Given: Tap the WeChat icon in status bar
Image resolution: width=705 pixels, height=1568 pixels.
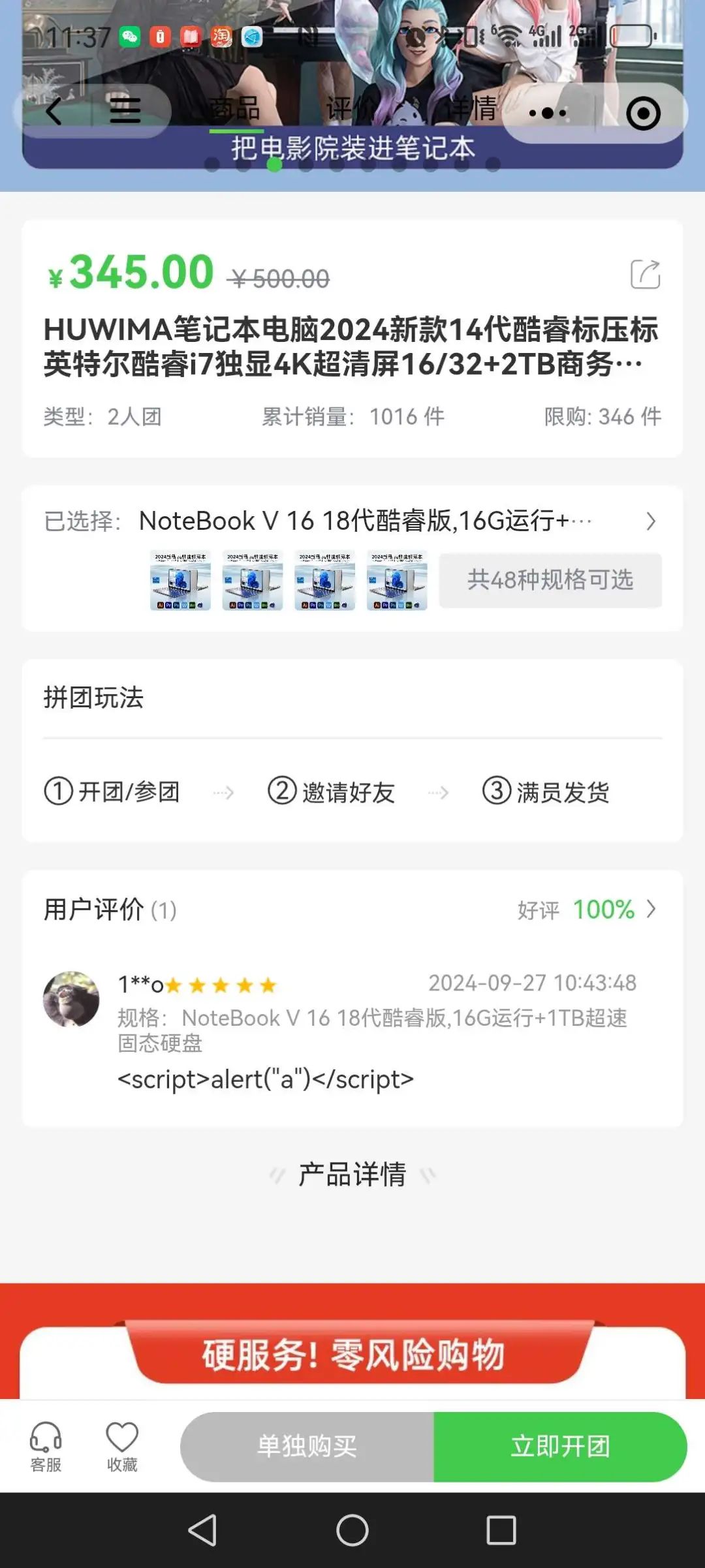Looking at the screenshot, I should [131, 38].
